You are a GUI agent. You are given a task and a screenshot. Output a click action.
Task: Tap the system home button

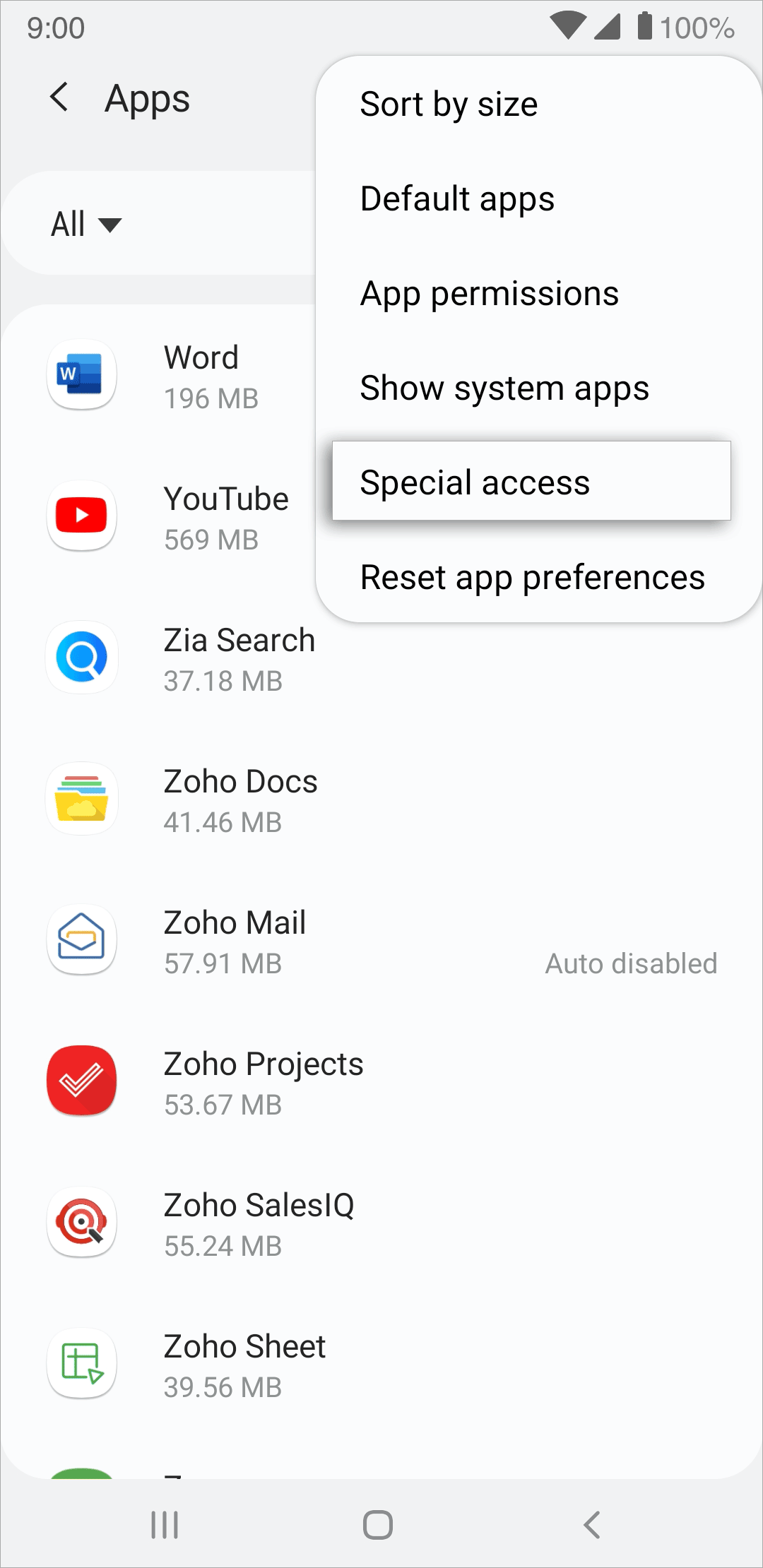[378, 1525]
